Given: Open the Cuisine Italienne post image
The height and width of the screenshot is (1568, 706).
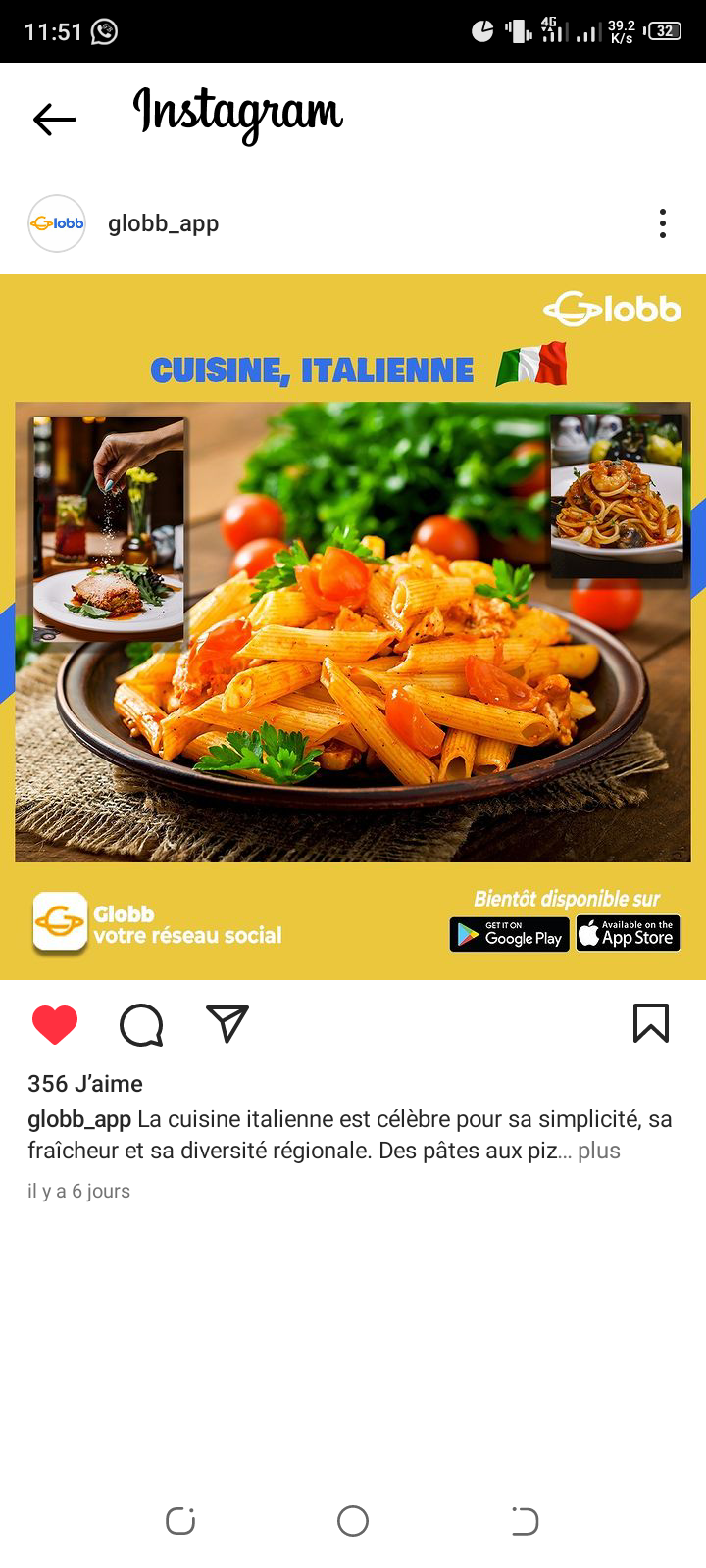Looking at the screenshot, I should 353,627.
